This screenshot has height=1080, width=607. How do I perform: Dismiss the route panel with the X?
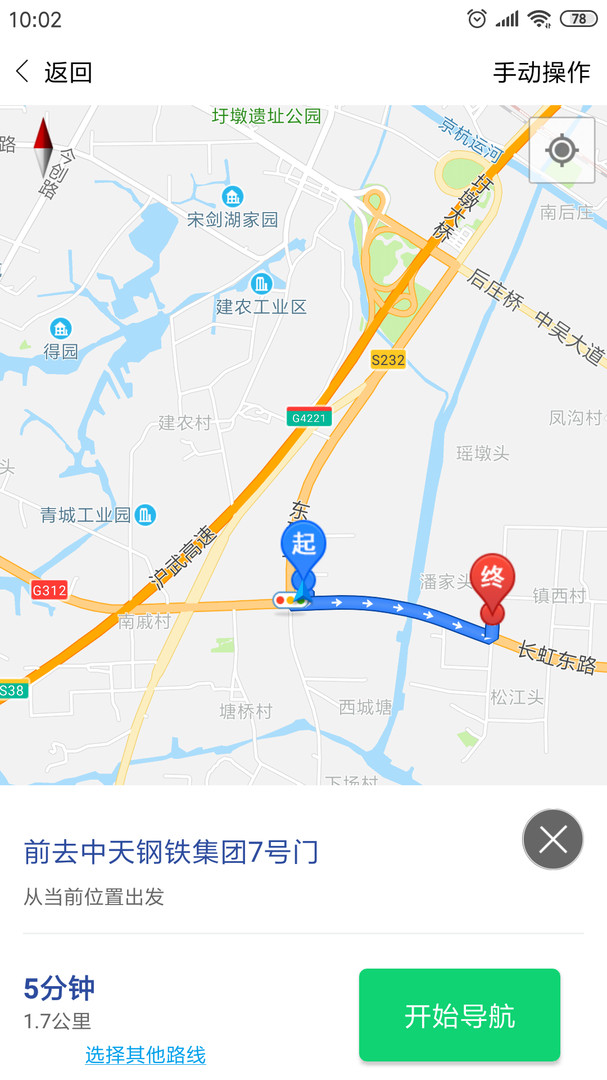pos(552,839)
